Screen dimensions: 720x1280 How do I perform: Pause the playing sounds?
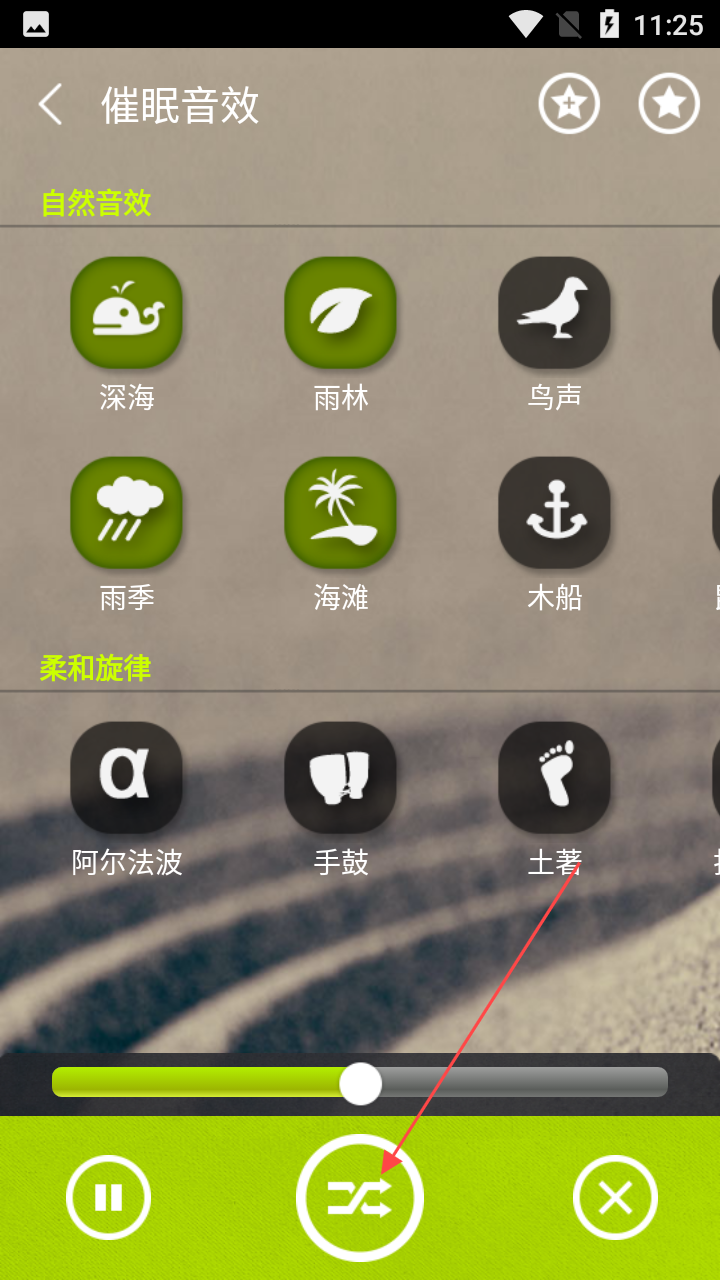coord(108,1197)
